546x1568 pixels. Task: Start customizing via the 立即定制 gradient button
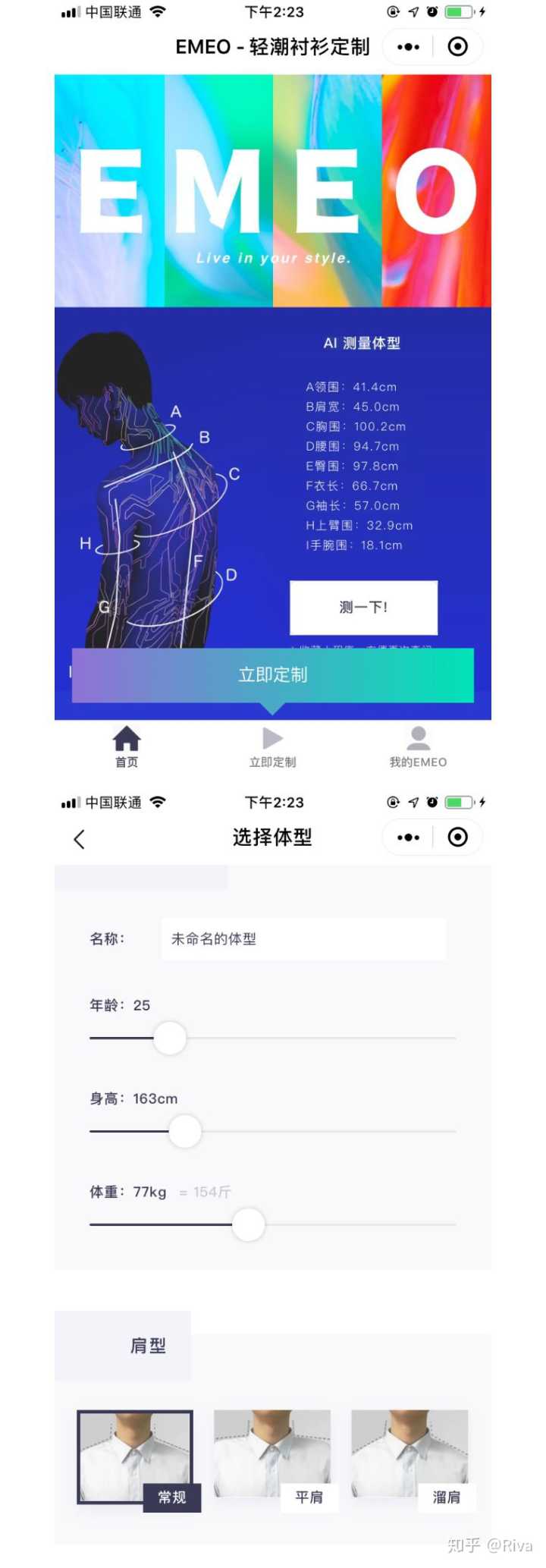[272, 674]
